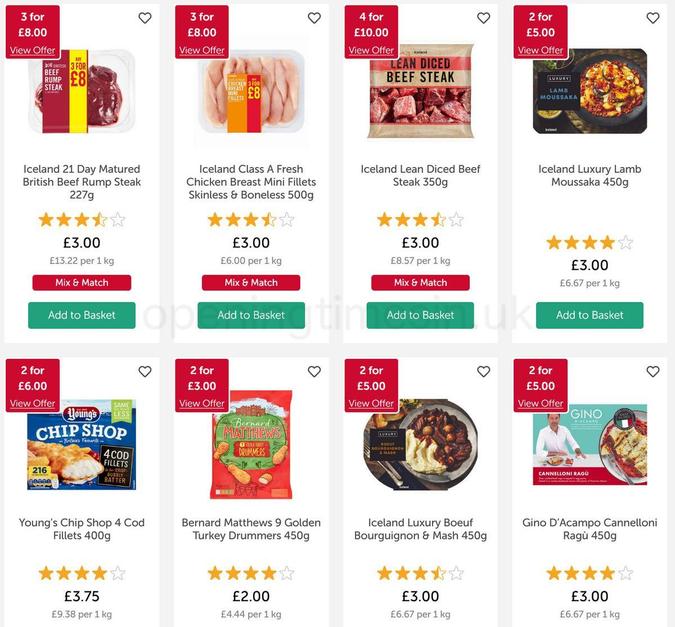Screen dimensions: 675x627
Task: Add Chicken Breast Mini Fillets to basket
Action: (x=251, y=315)
